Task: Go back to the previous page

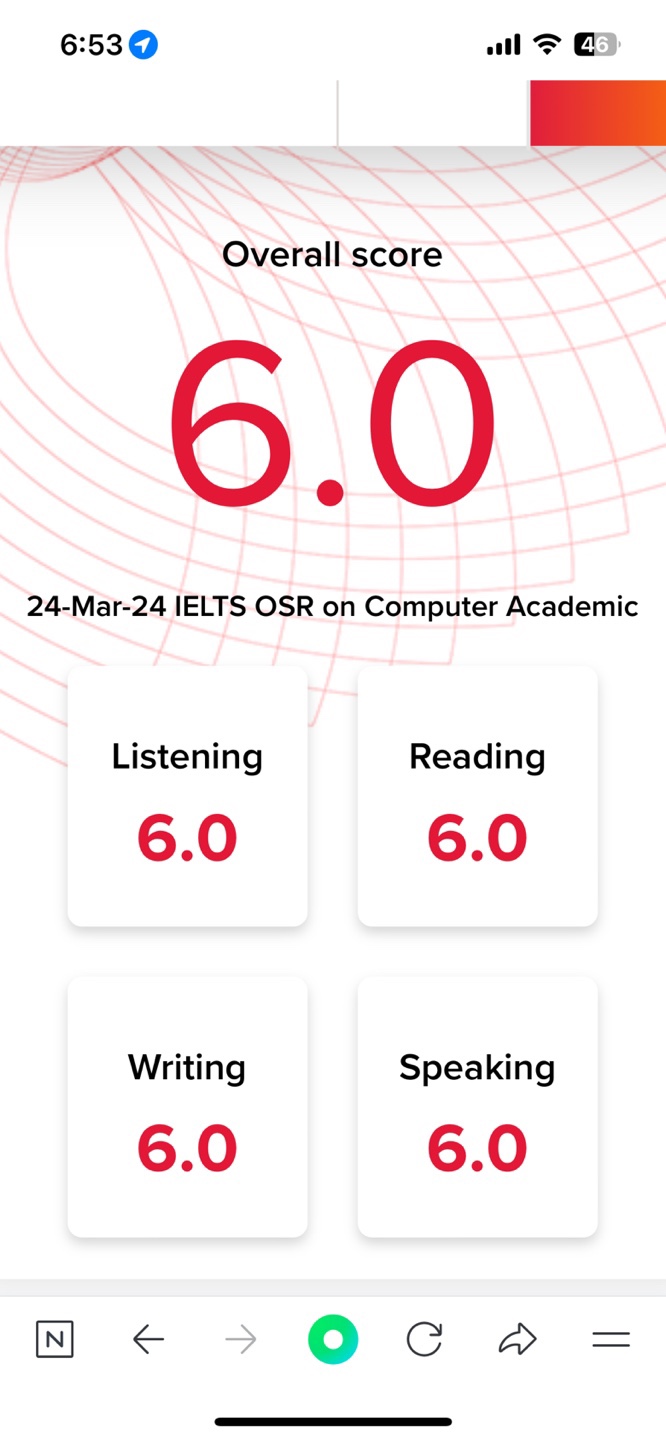Action: click(x=148, y=1340)
